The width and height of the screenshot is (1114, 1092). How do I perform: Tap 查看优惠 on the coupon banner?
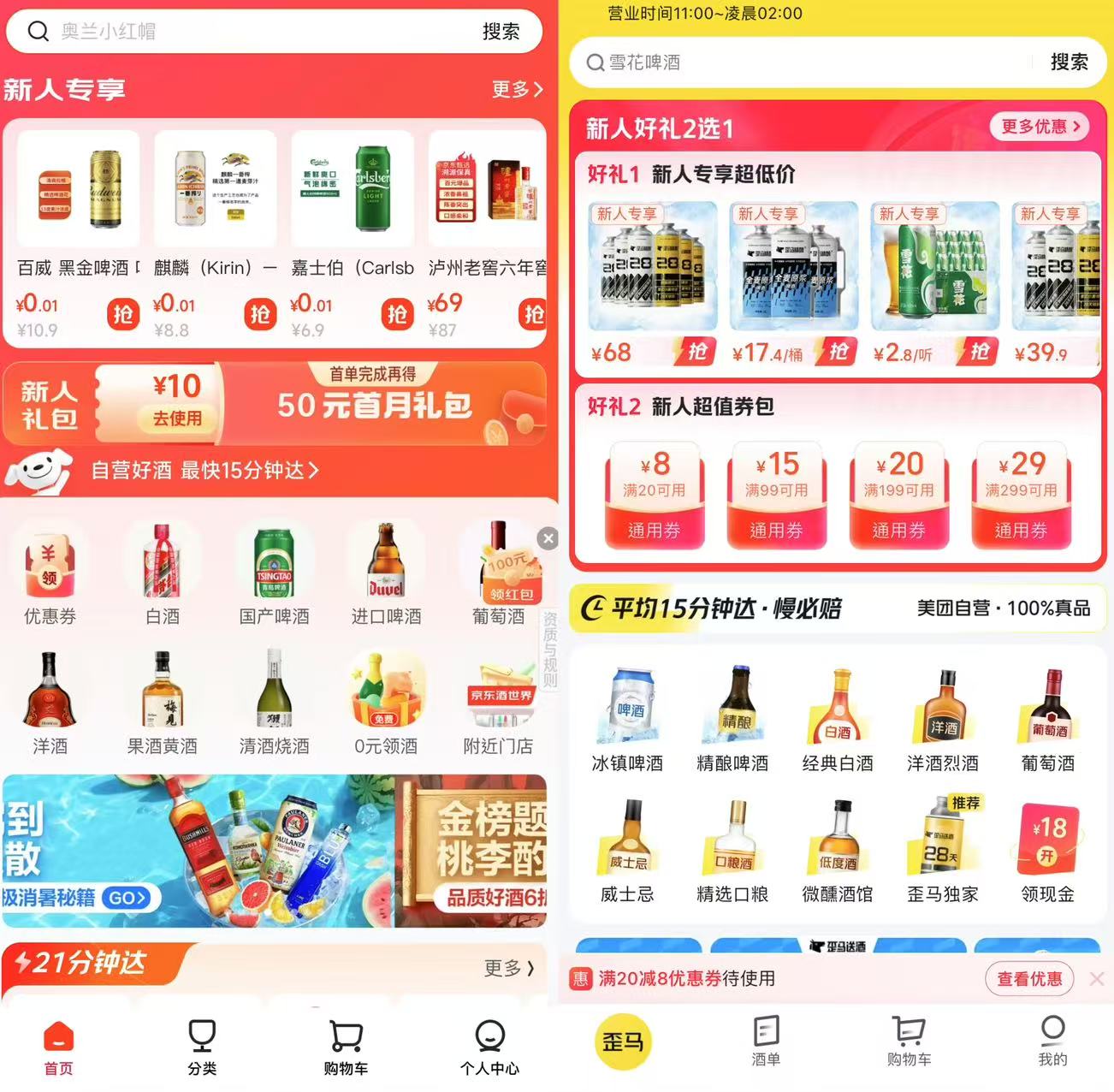coord(1029,978)
